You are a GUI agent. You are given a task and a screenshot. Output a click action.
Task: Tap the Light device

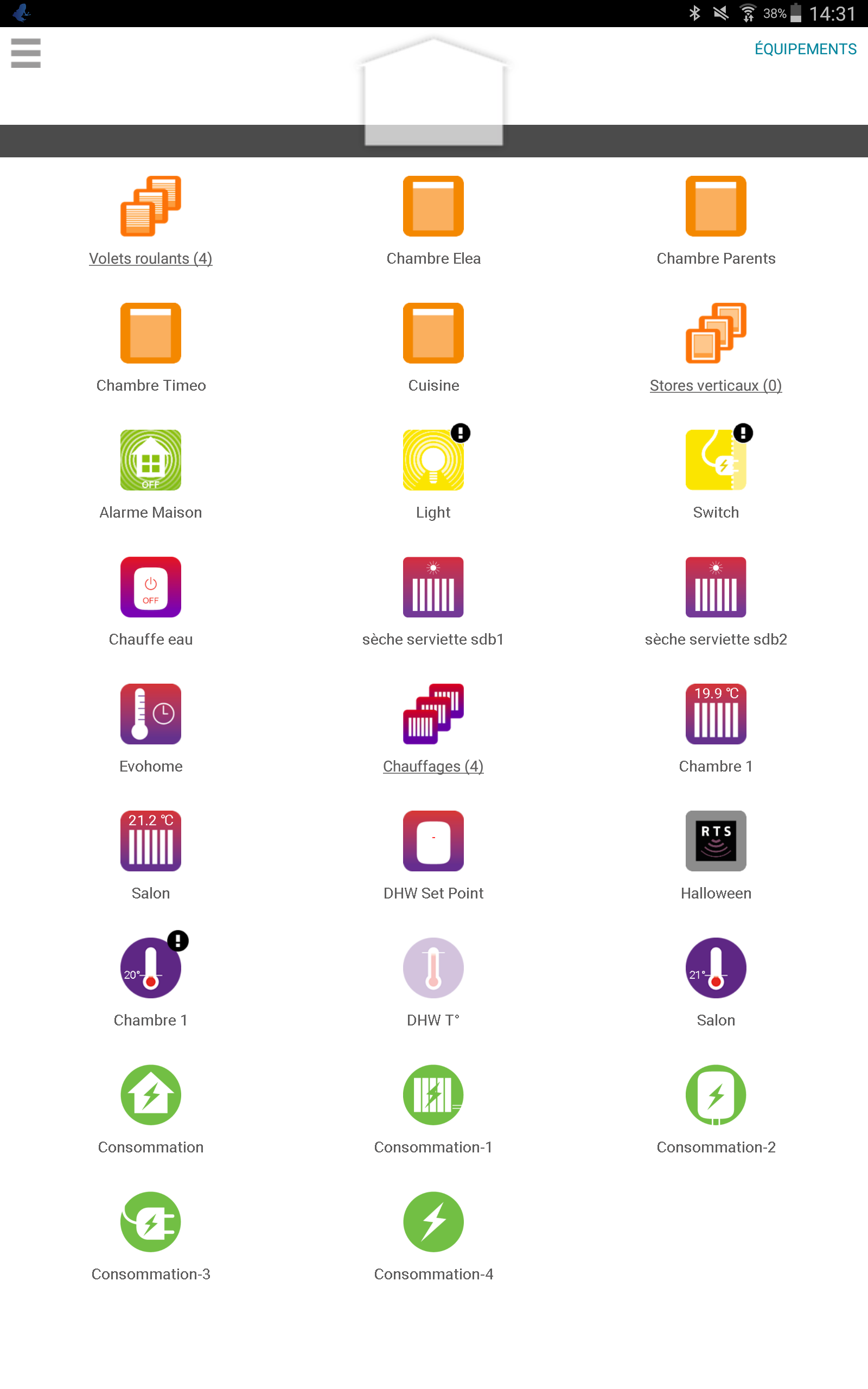pyautogui.click(x=433, y=460)
